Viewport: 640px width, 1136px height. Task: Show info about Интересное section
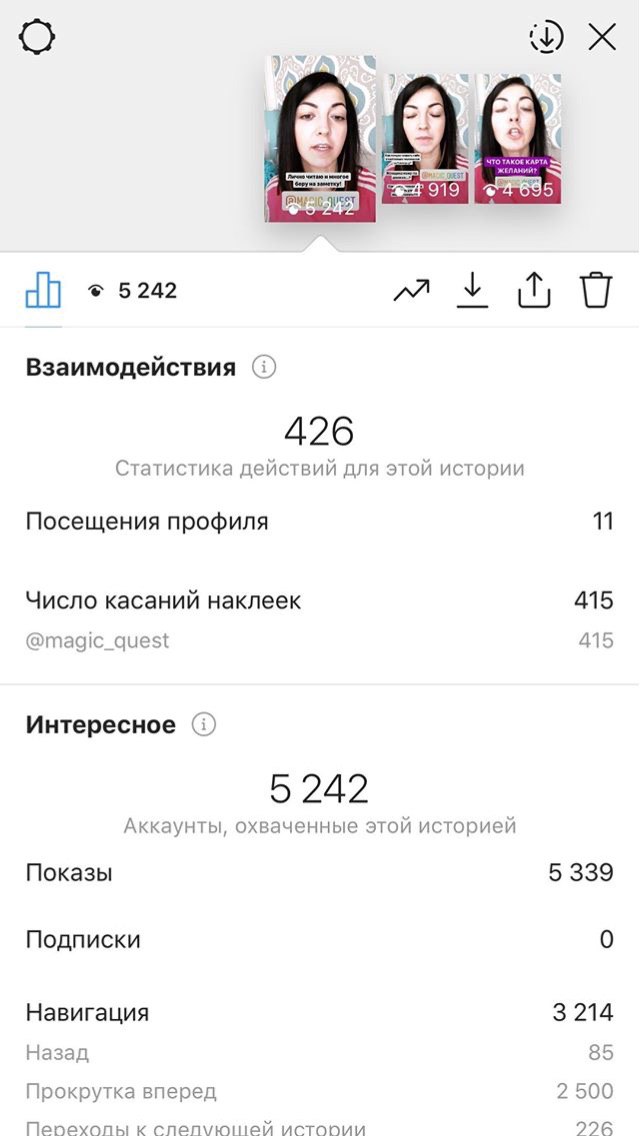tap(204, 724)
